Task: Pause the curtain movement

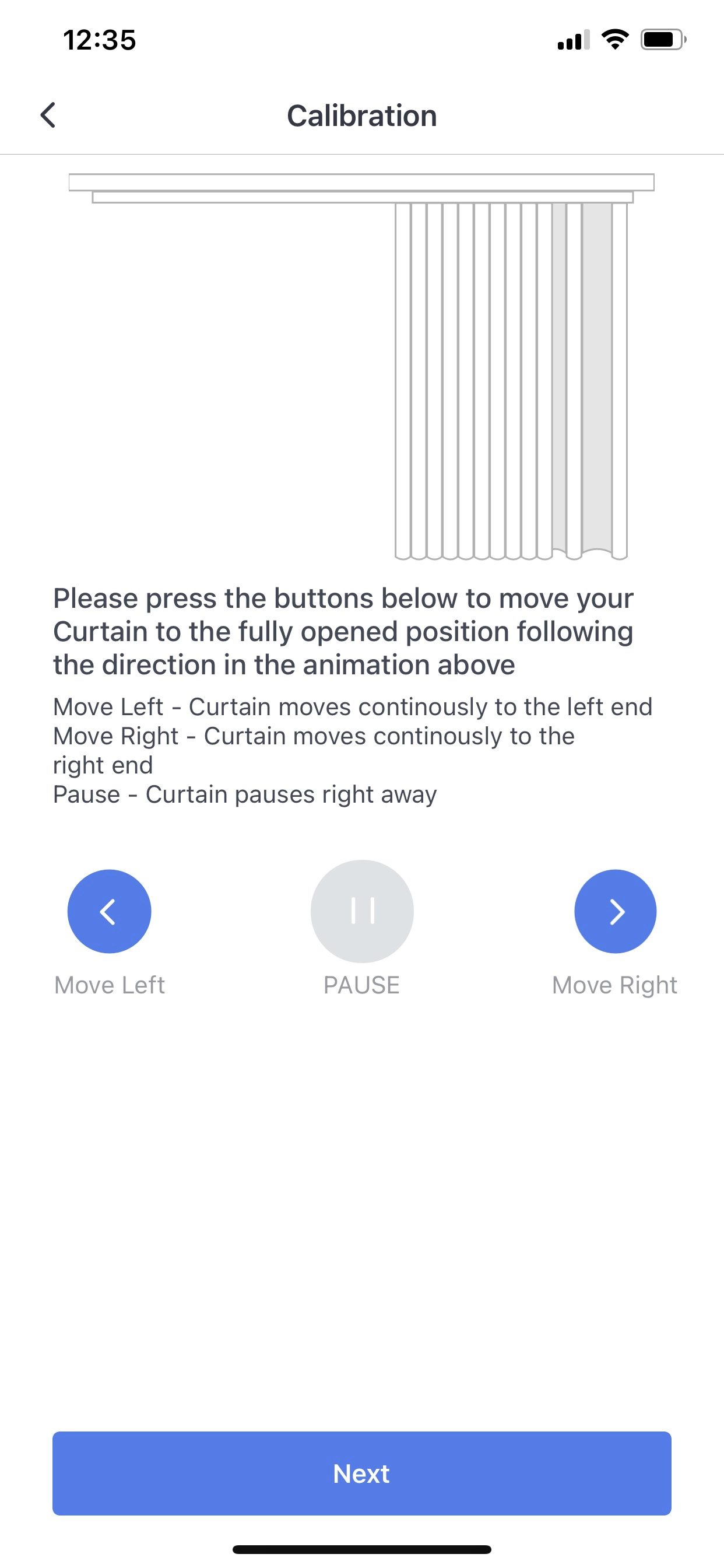Action: point(362,911)
